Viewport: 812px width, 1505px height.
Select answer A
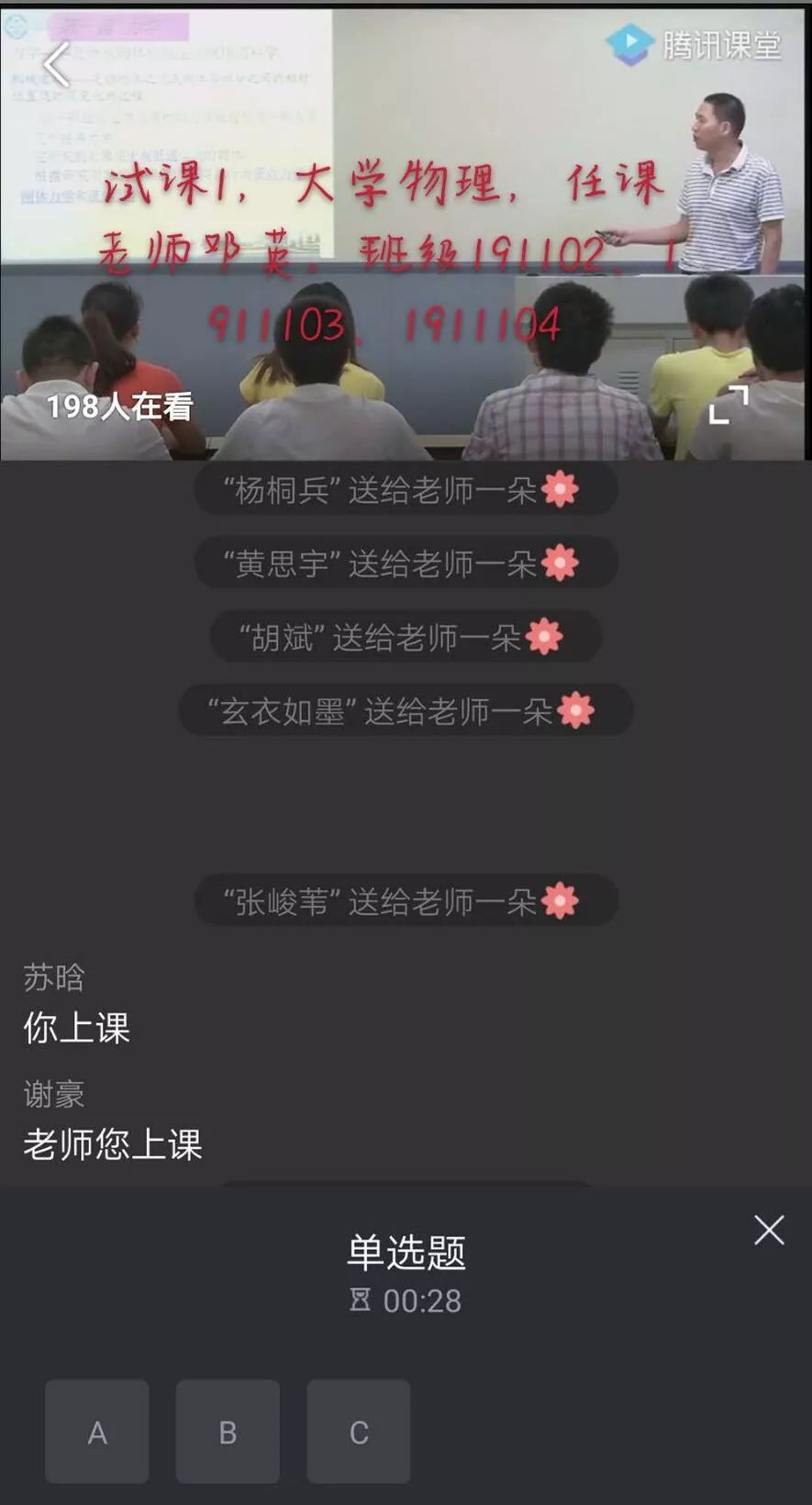pyautogui.click(x=97, y=1432)
